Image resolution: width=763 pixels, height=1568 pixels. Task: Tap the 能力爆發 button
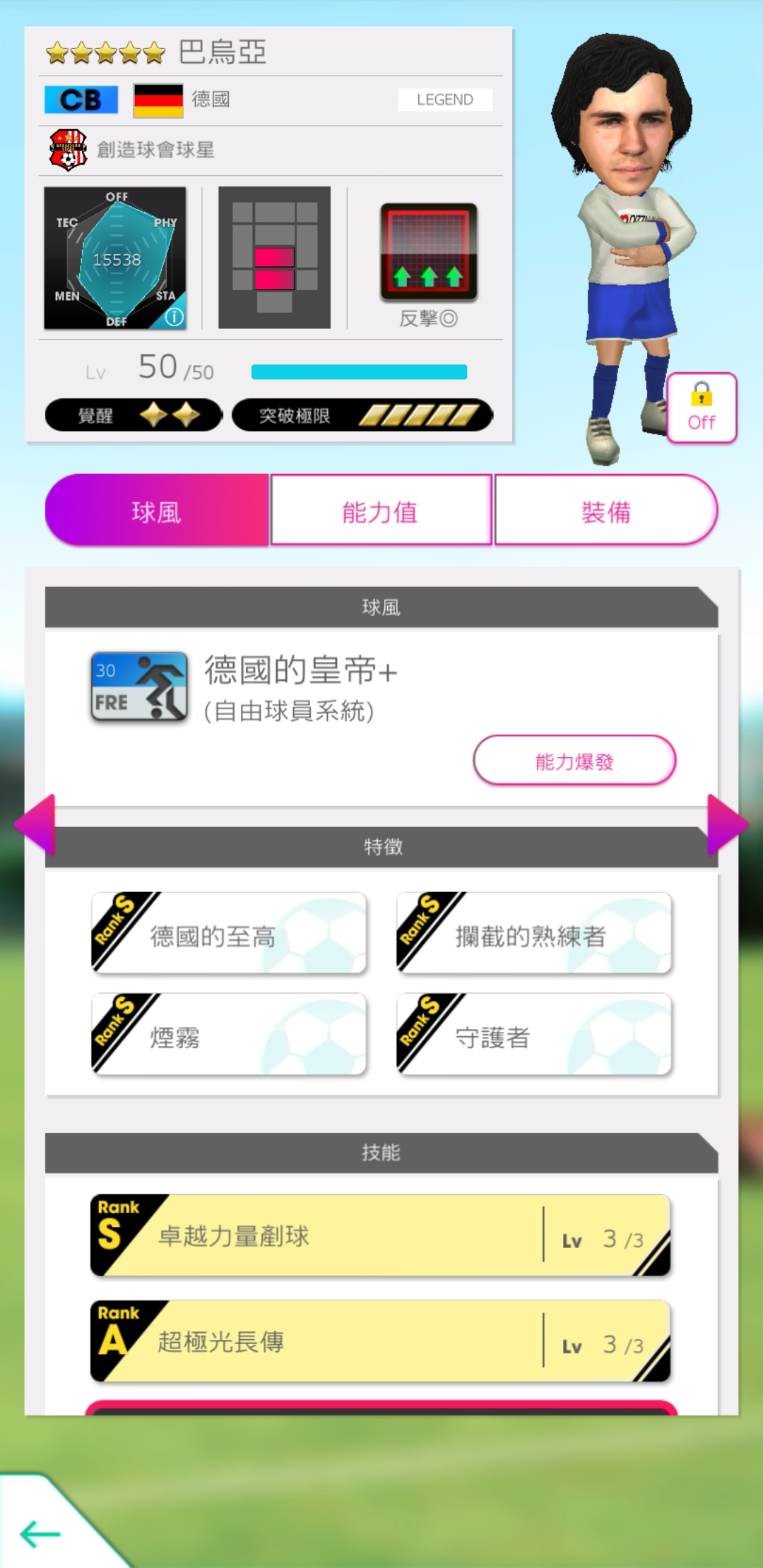(574, 761)
